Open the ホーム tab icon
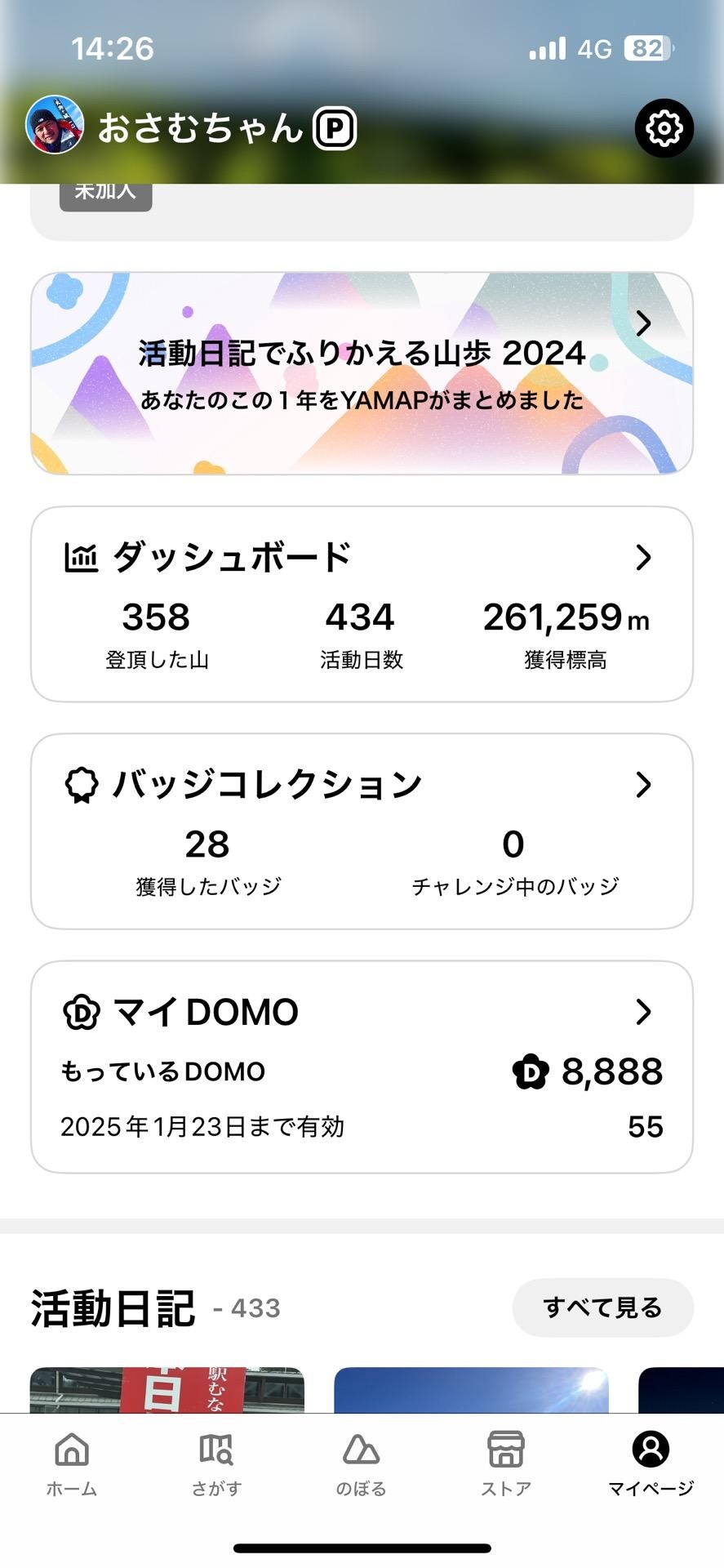This screenshot has height=1568, width=724. [72, 1448]
